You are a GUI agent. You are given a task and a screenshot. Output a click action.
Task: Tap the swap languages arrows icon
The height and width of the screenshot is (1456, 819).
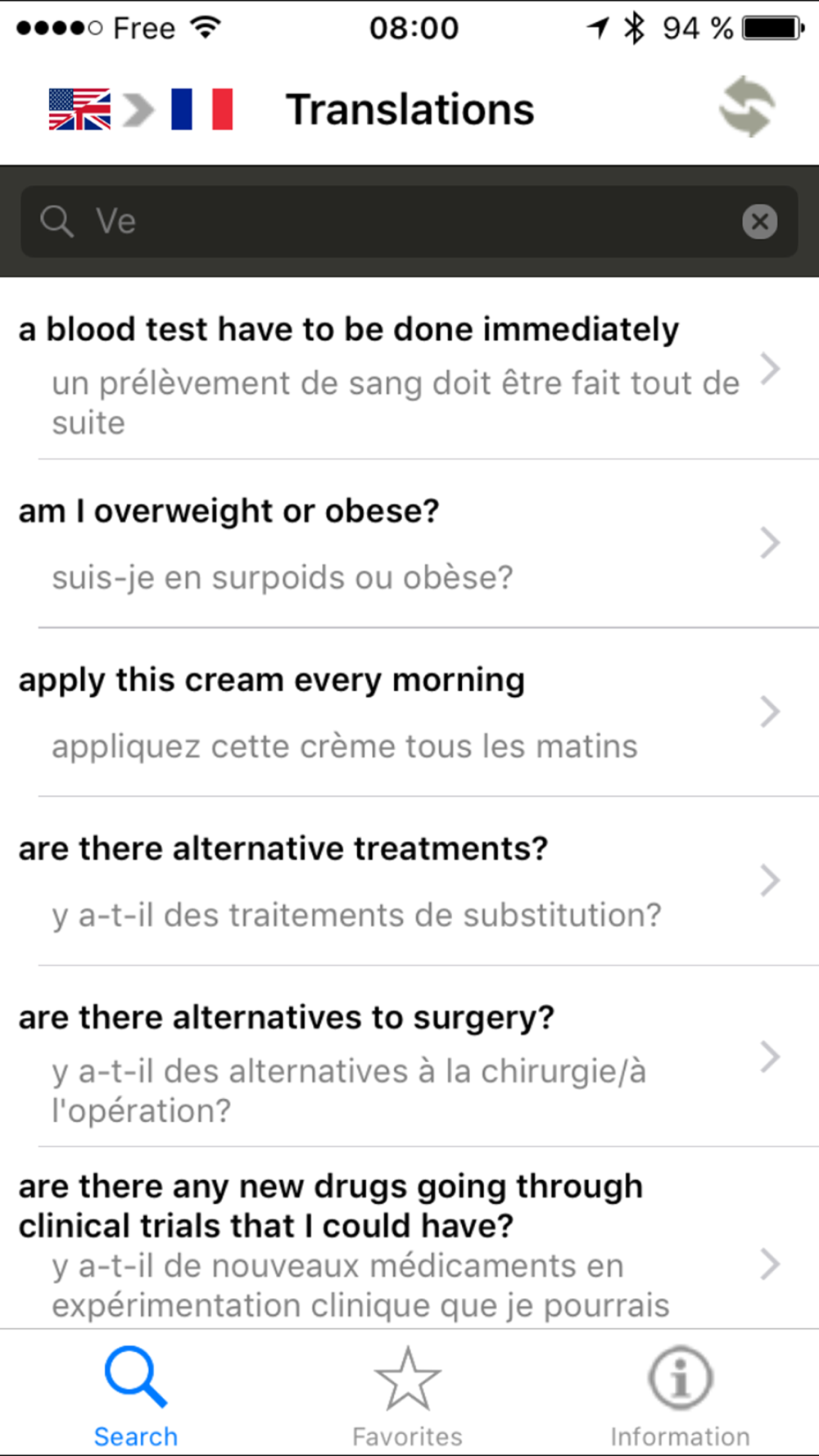[747, 107]
